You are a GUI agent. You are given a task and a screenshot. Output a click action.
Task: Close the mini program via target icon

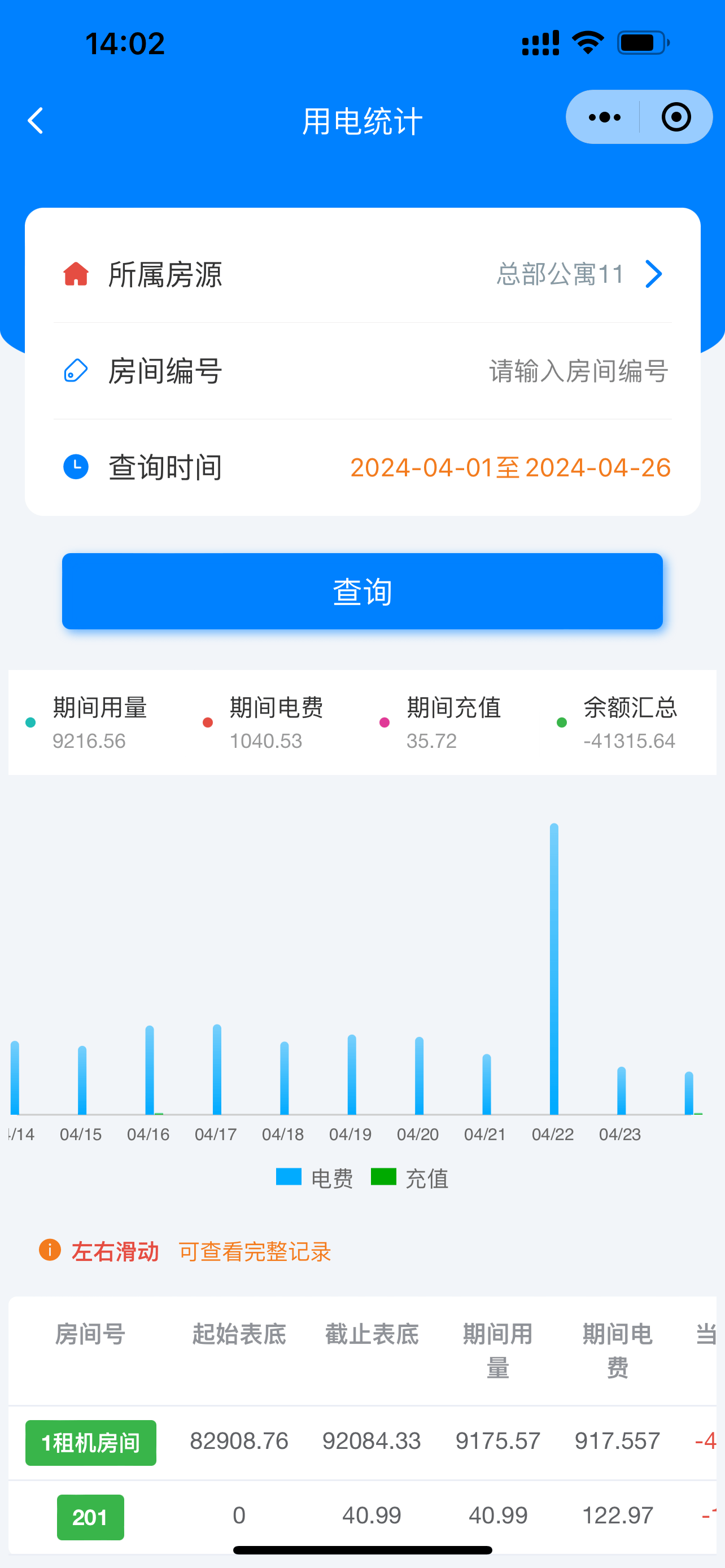click(x=676, y=117)
